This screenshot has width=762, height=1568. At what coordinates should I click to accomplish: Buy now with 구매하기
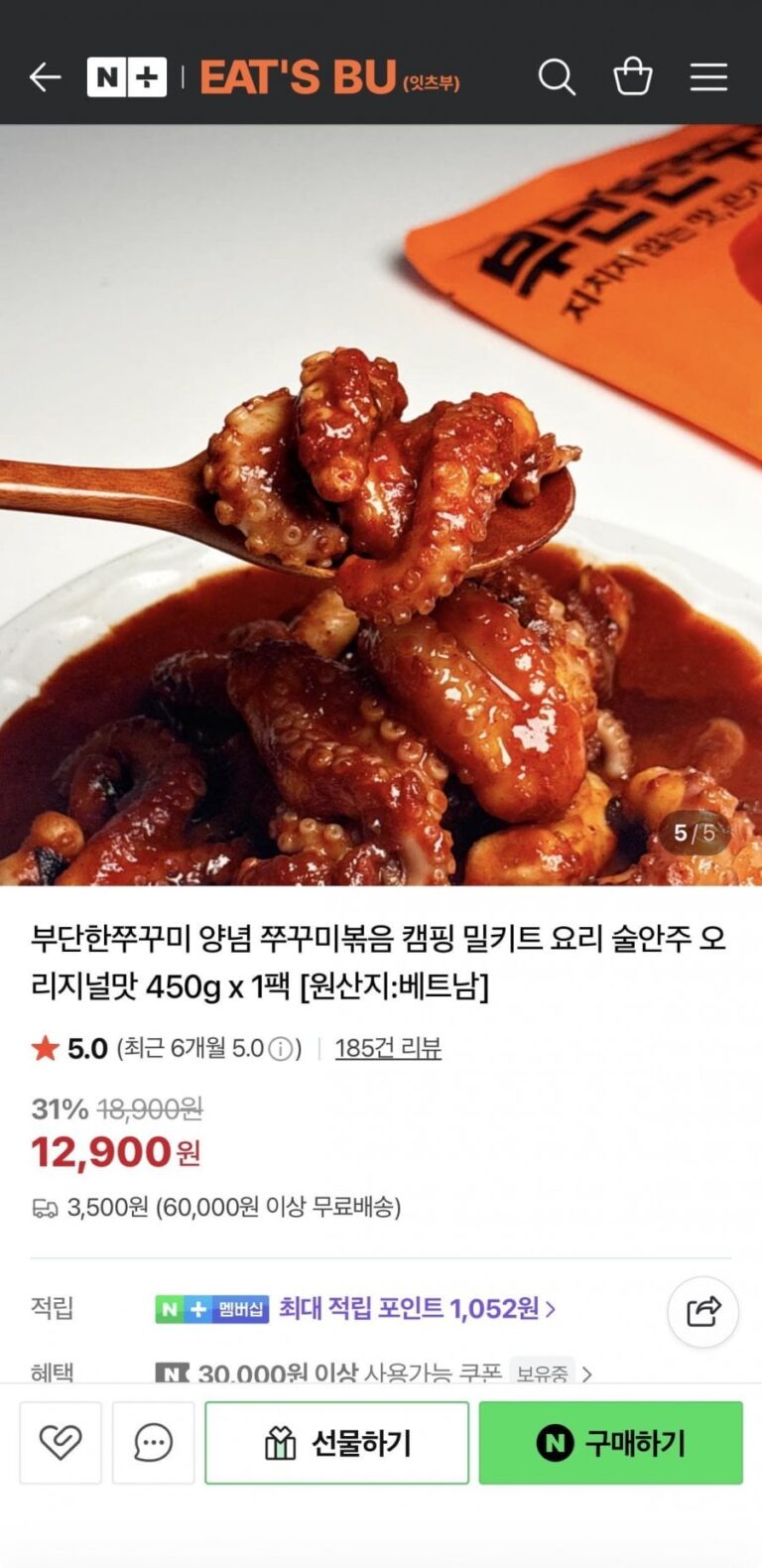[x=610, y=1442]
